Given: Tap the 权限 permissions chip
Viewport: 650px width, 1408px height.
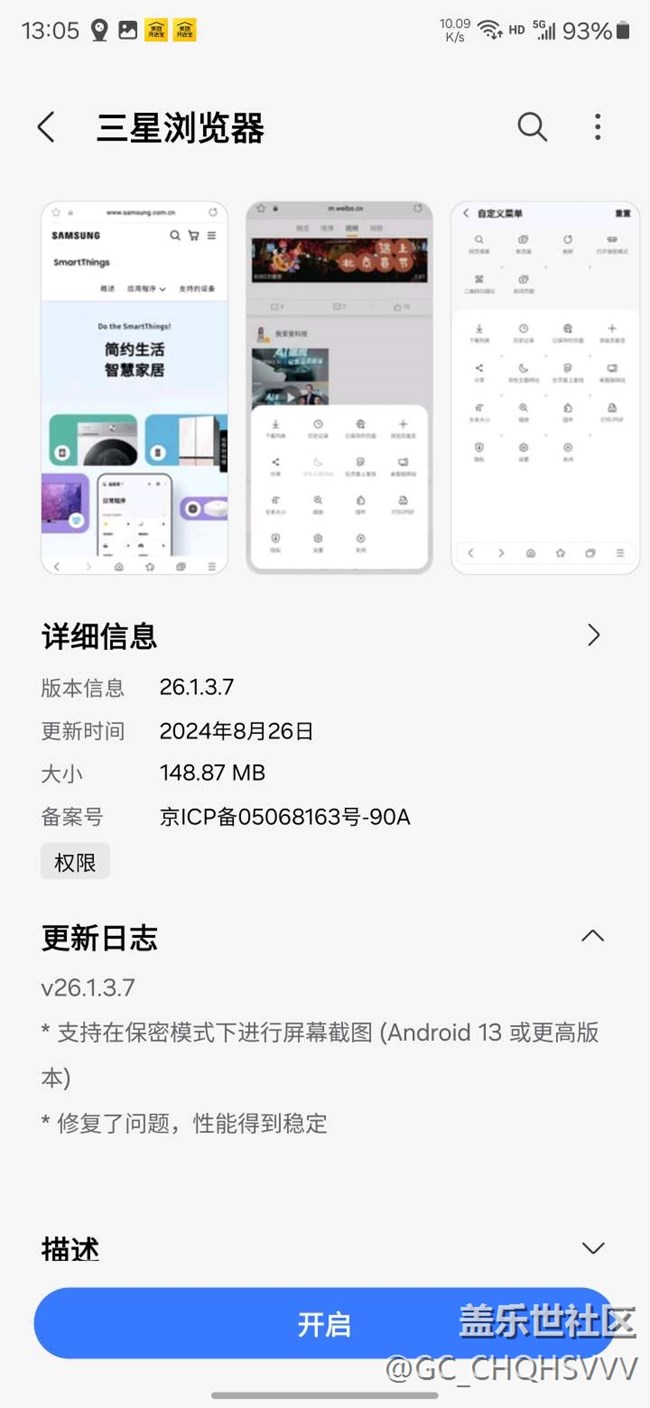Looking at the screenshot, I should 75,862.
